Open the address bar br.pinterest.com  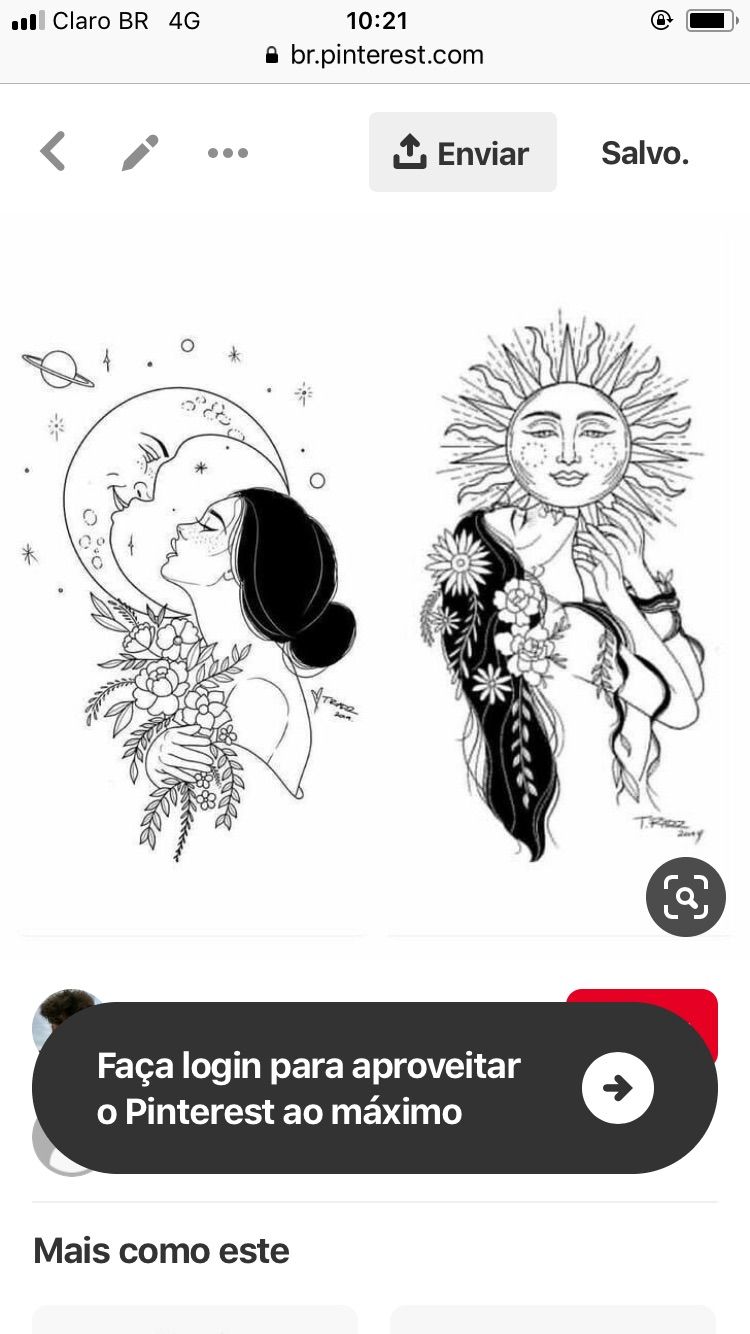375,55
